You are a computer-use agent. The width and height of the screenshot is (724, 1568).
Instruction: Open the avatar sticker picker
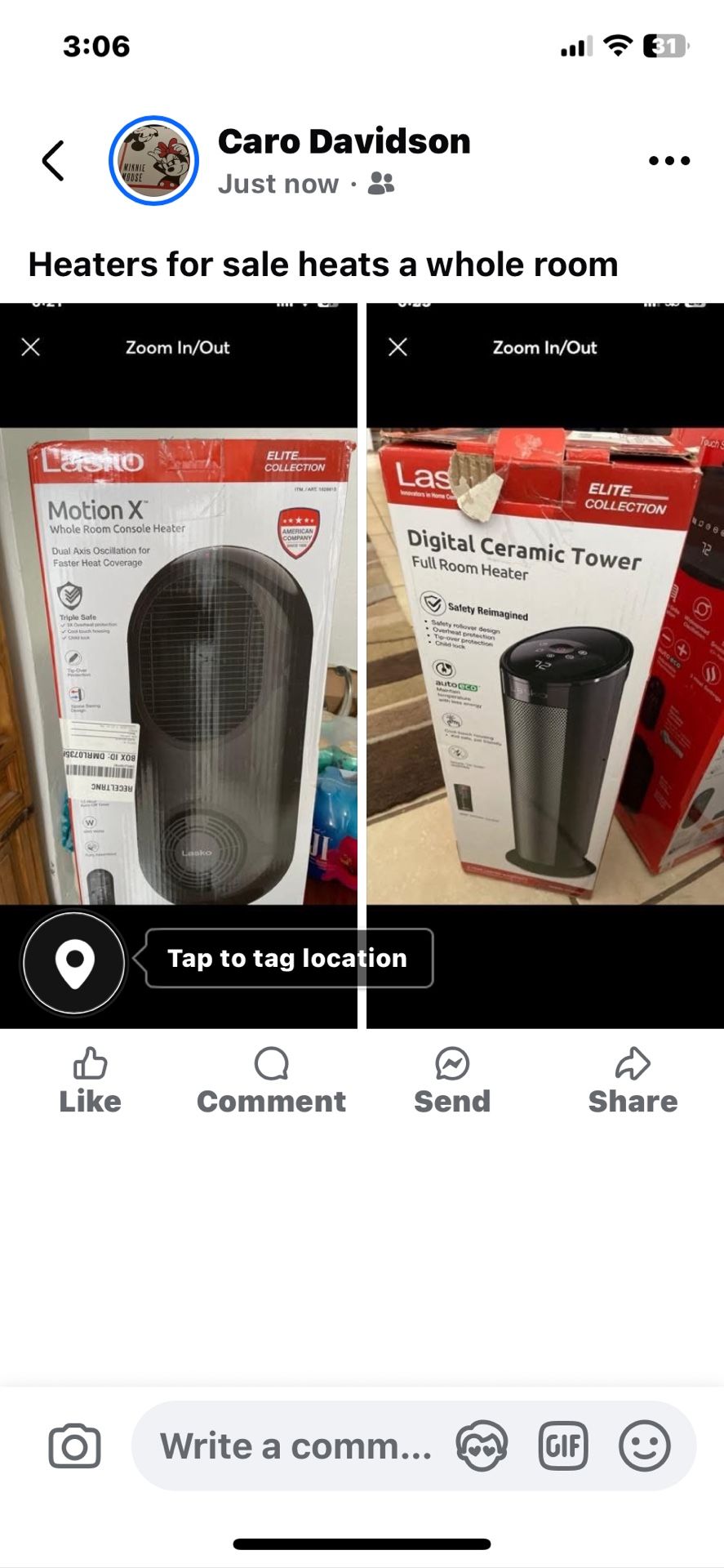482,1446
